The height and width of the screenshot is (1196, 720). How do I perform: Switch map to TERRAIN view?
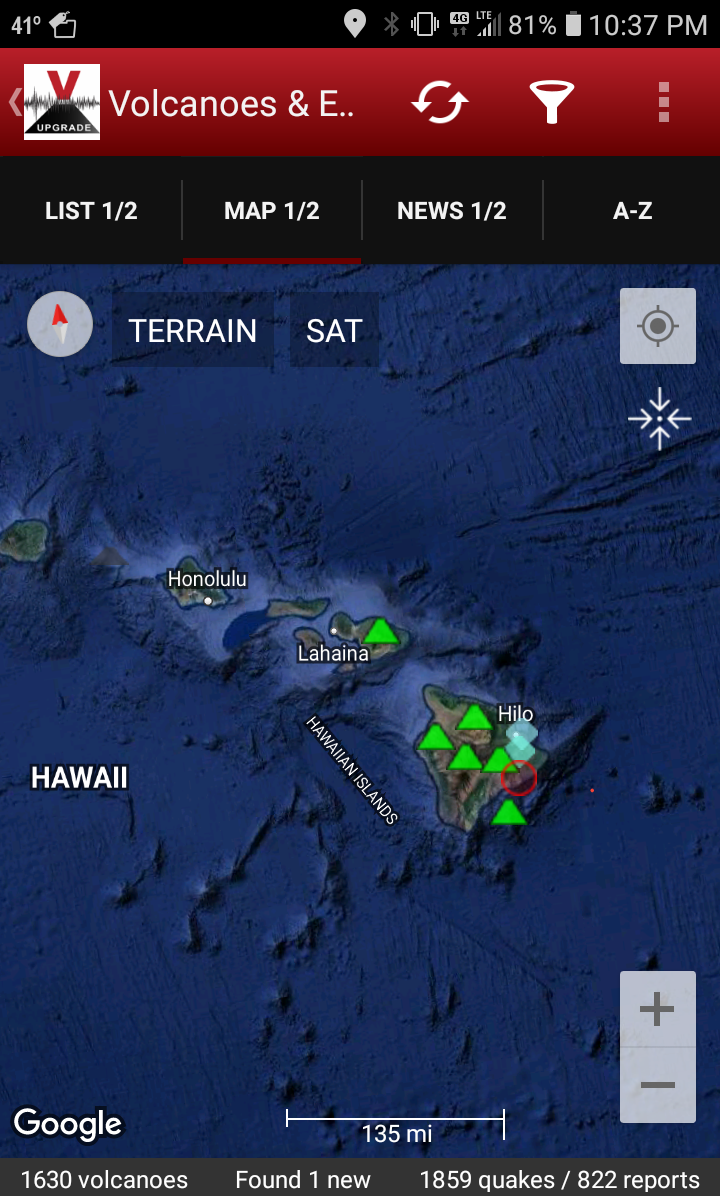193,331
